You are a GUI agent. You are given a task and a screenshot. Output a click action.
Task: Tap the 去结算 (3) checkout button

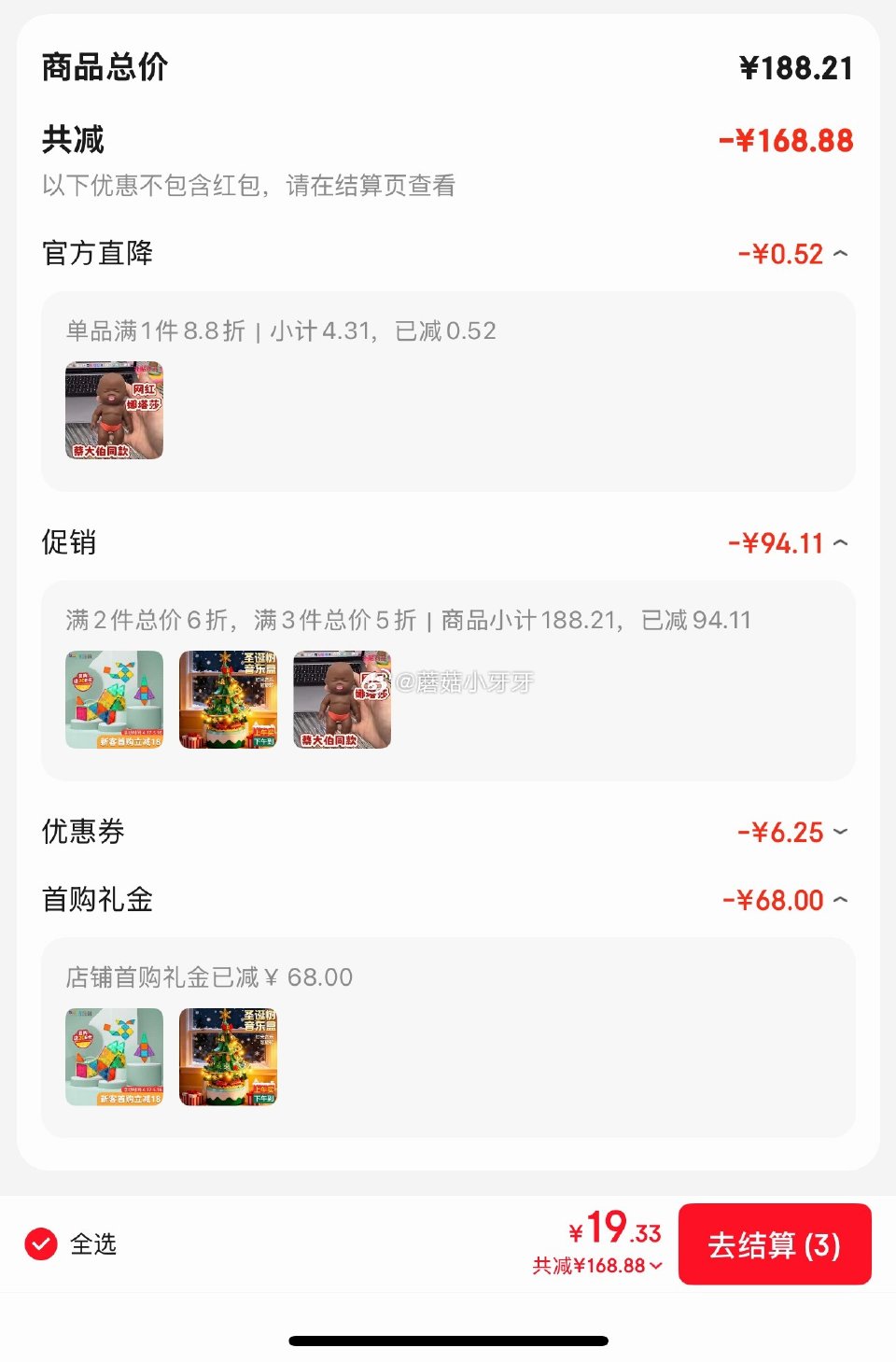(776, 1244)
